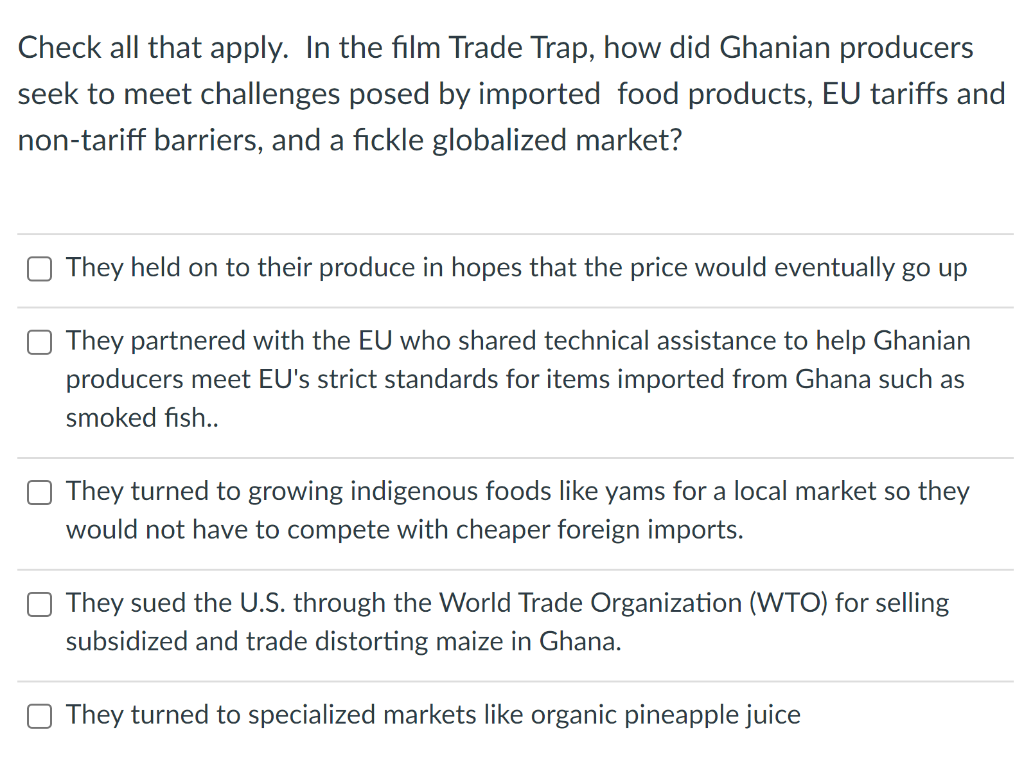The image size is (1024, 766).
Task: Mark 'They sued the U.S. through WTO' checkbox
Action: click(40, 604)
